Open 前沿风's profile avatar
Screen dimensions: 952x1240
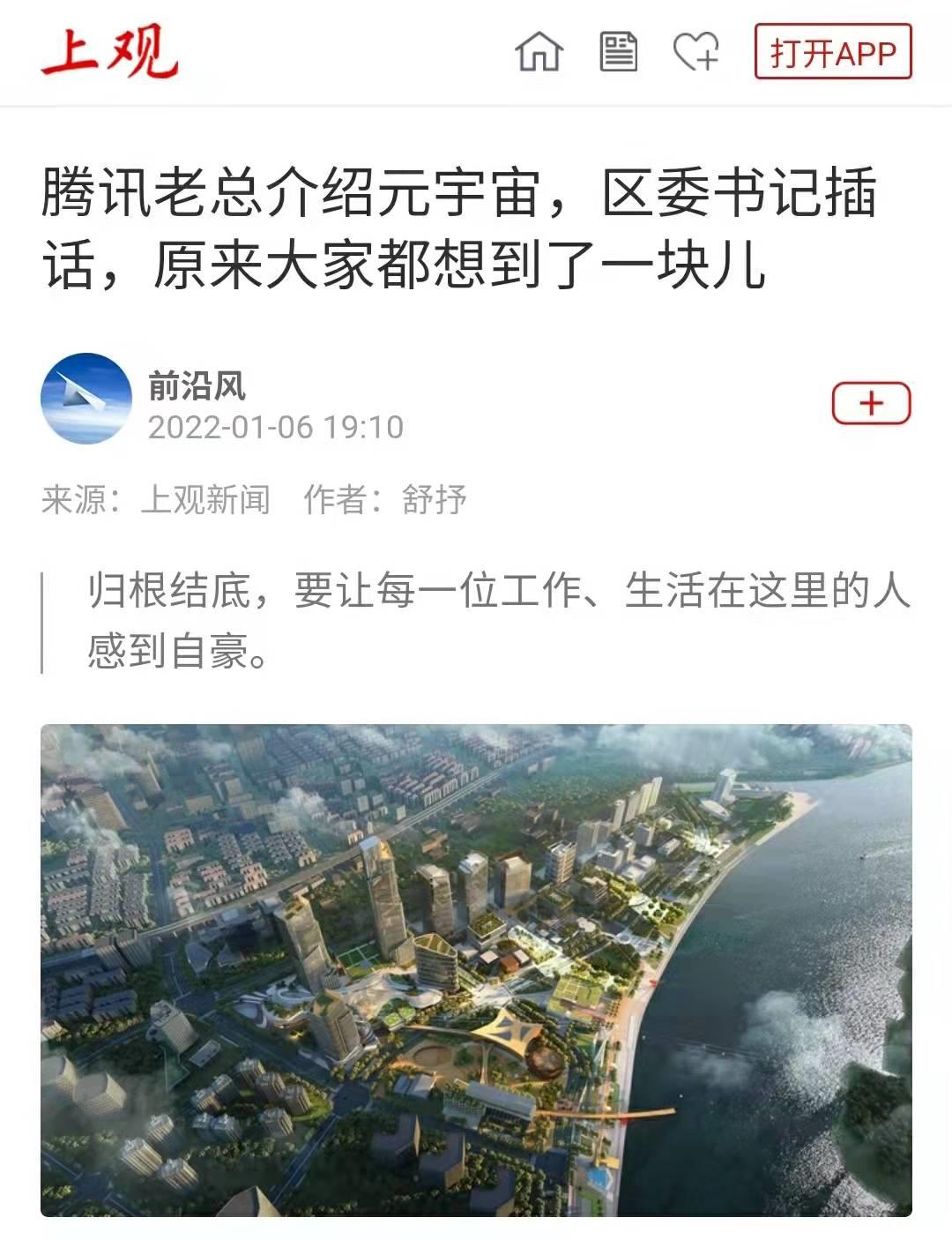point(86,399)
